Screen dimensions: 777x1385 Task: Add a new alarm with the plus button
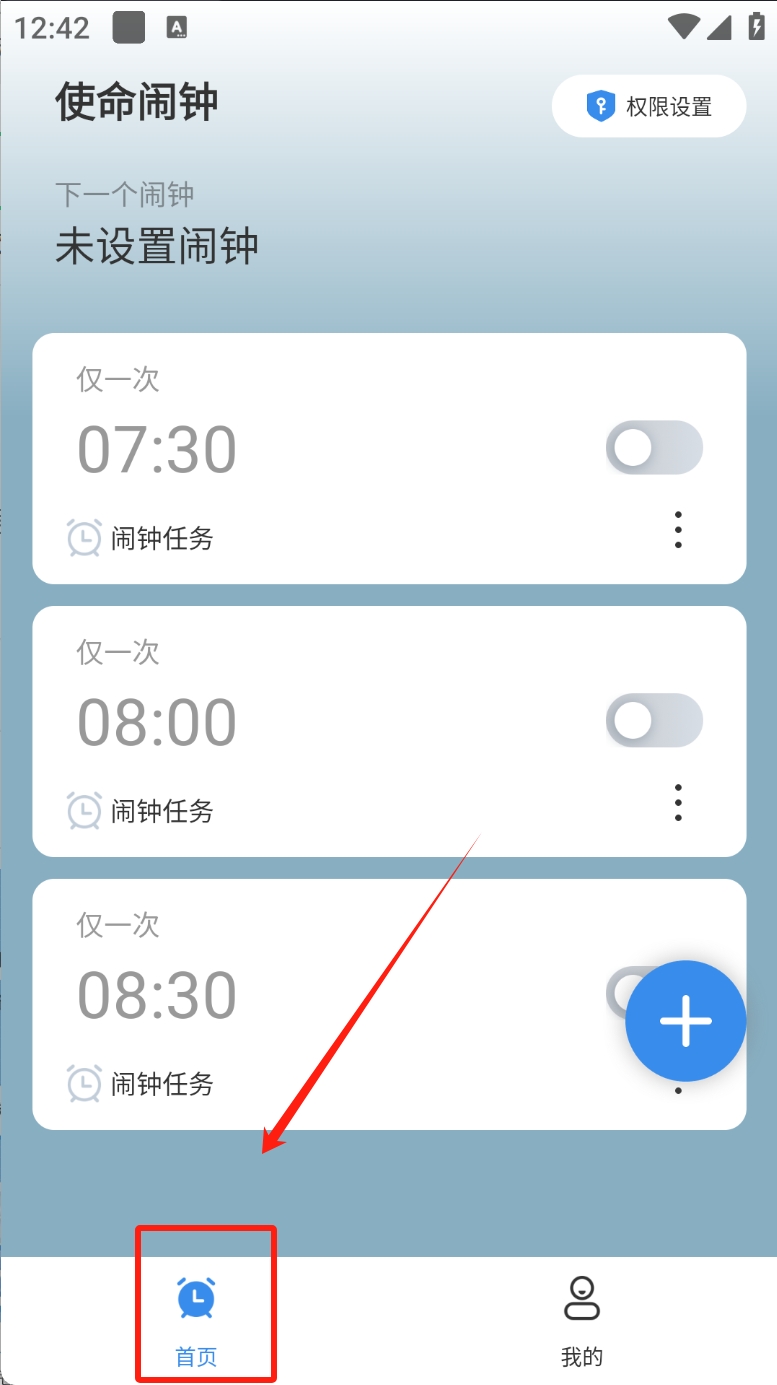[x=686, y=1021]
